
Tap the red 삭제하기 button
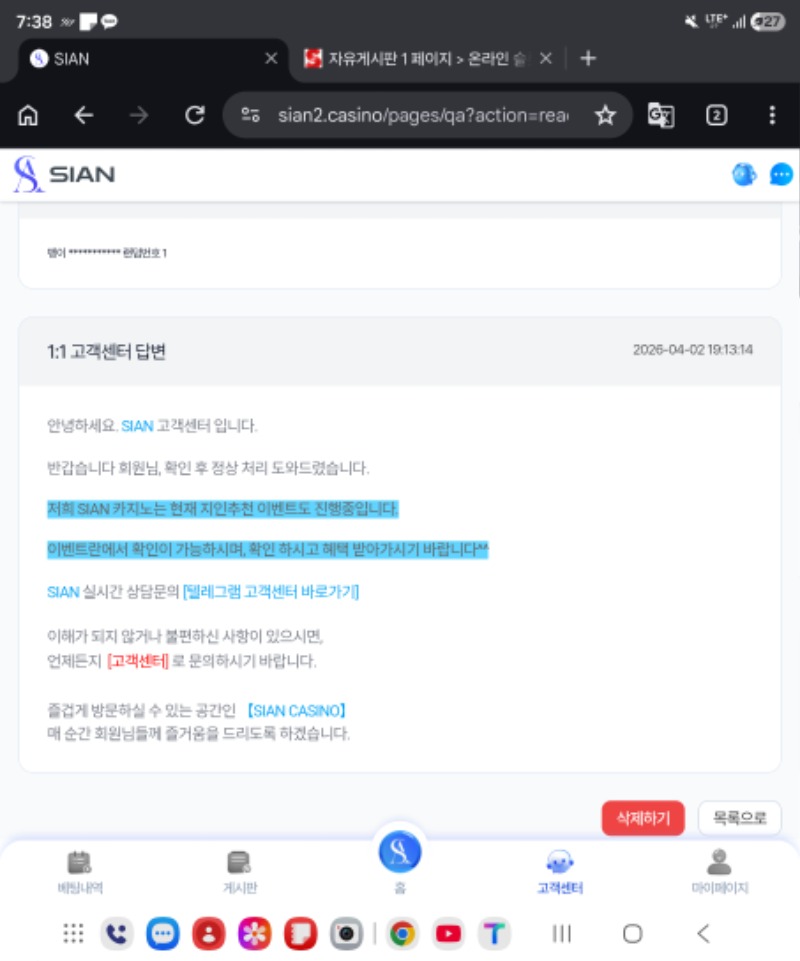pos(643,818)
